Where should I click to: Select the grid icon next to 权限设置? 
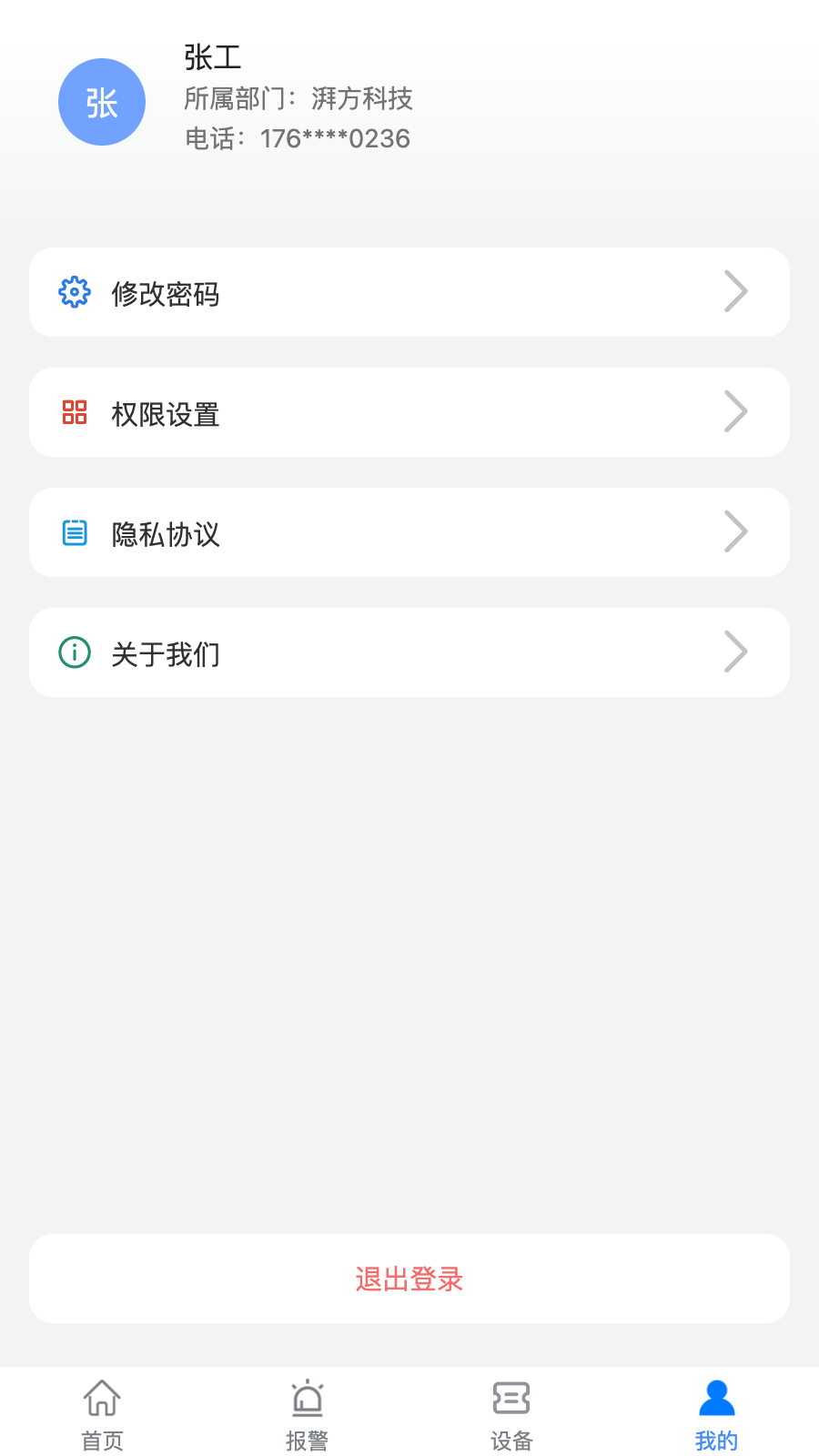tap(75, 412)
